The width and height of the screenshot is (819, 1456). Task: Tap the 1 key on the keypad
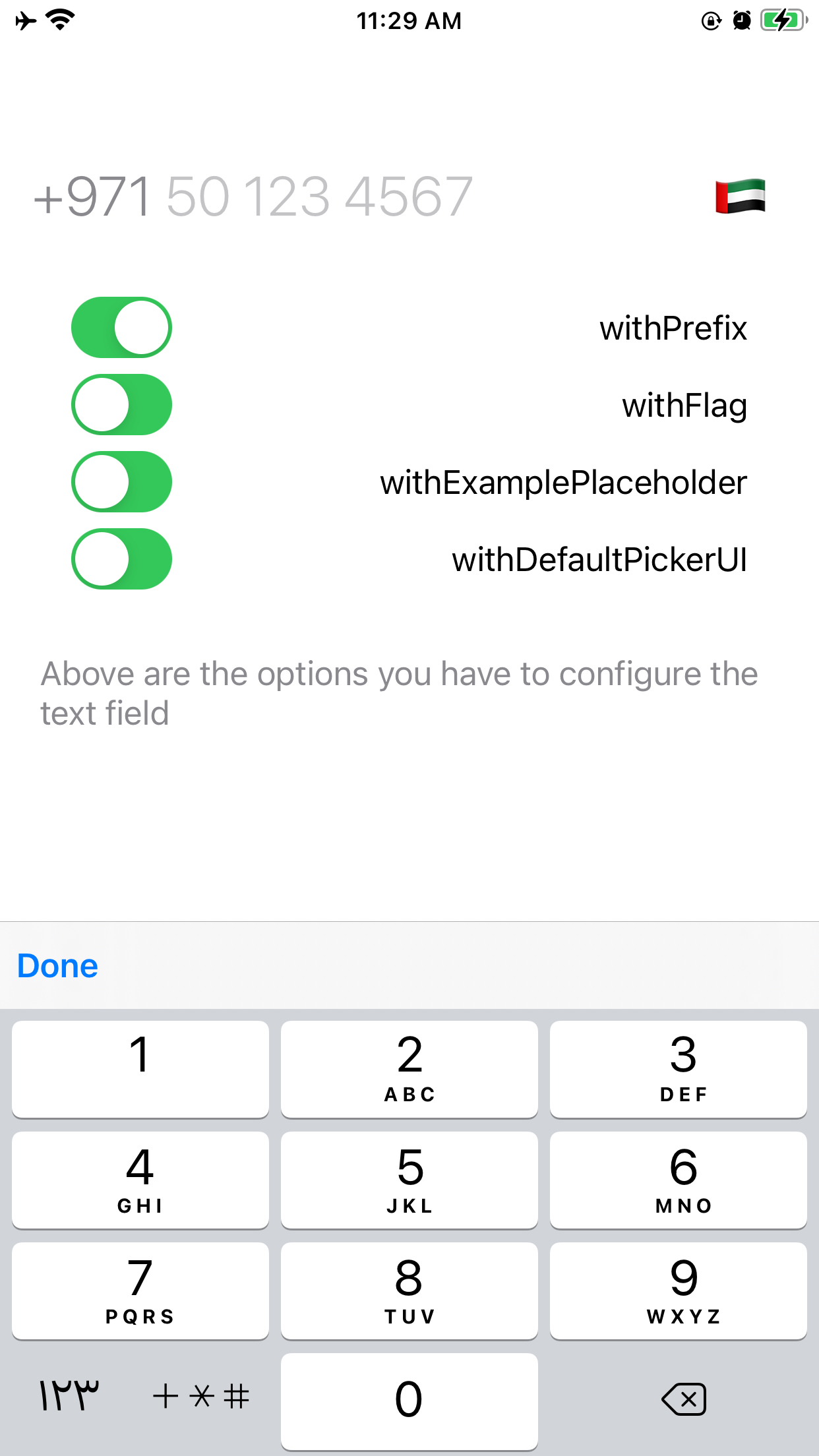pyautogui.click(x=140, y=1069)
